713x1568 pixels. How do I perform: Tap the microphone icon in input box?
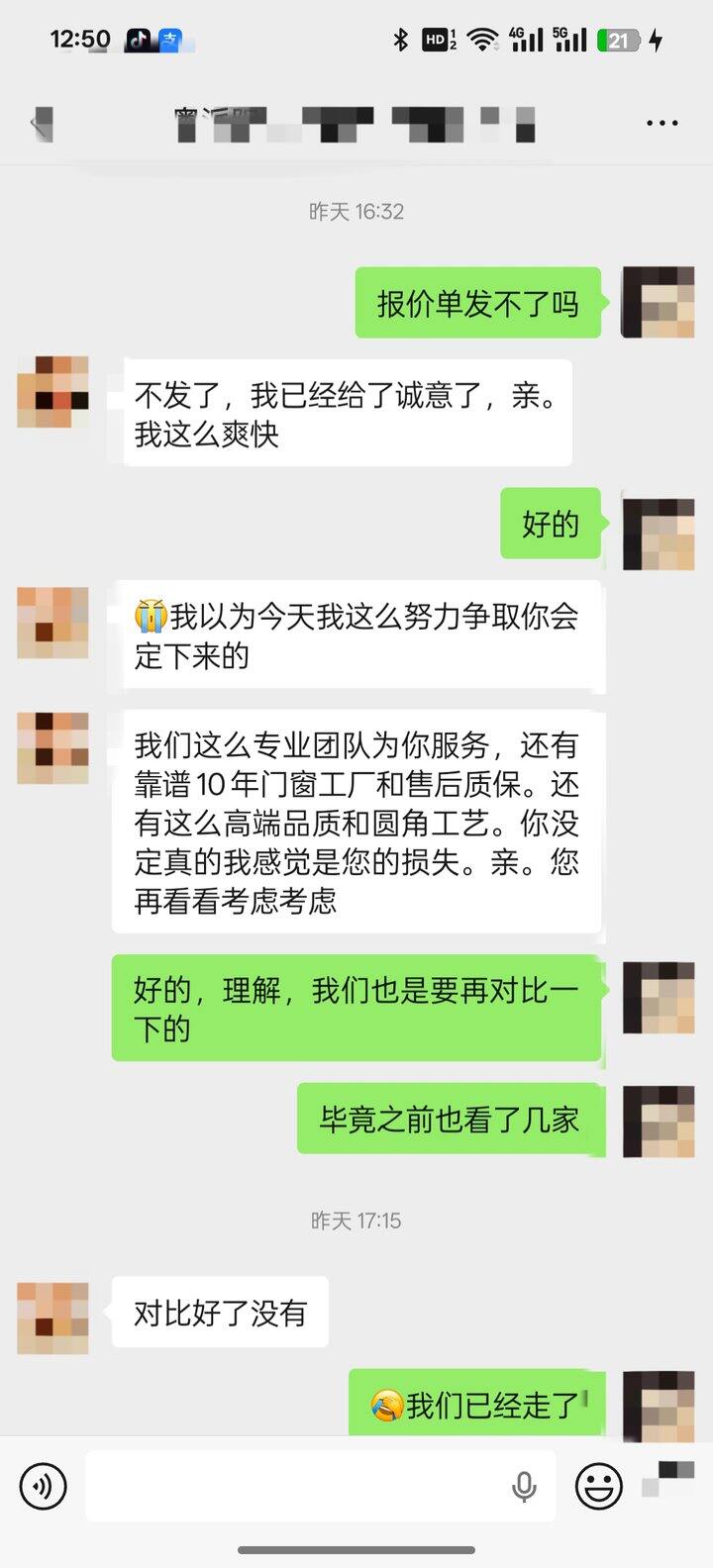[x=524, y=1487]
